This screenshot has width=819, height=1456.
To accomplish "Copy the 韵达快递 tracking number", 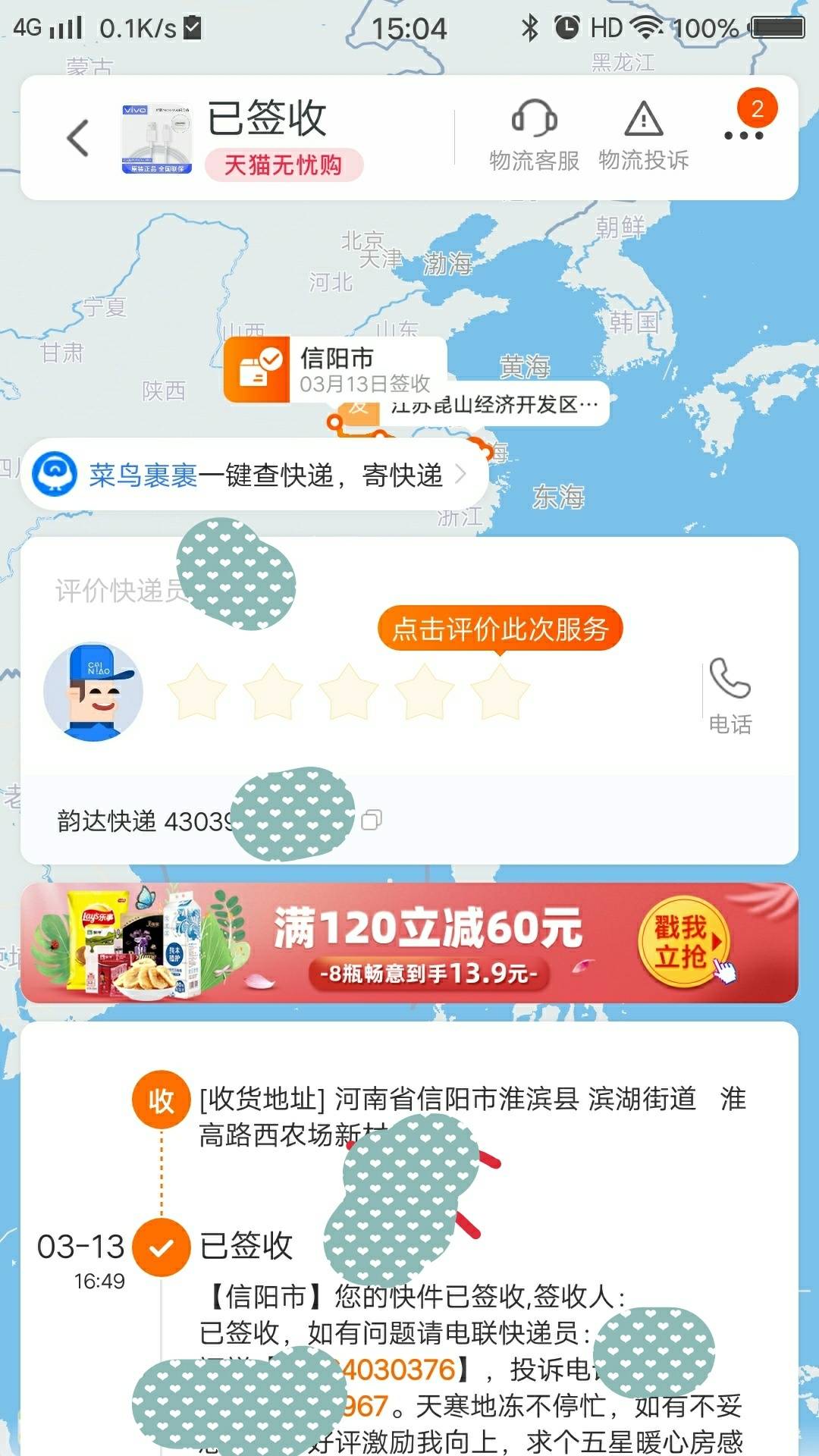I will click(x=372, y=820).
